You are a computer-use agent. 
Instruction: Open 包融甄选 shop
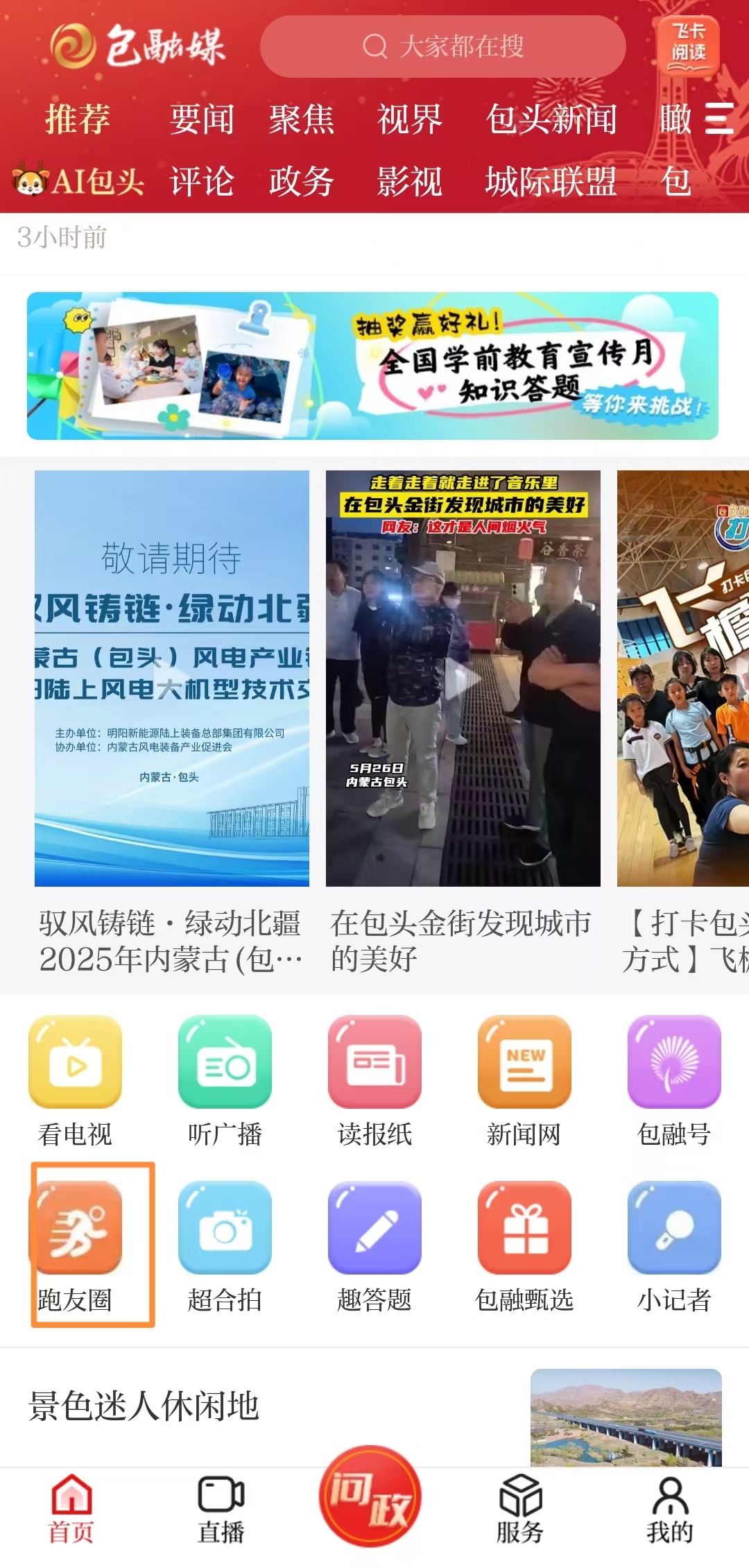click(x=524, y=1245)
